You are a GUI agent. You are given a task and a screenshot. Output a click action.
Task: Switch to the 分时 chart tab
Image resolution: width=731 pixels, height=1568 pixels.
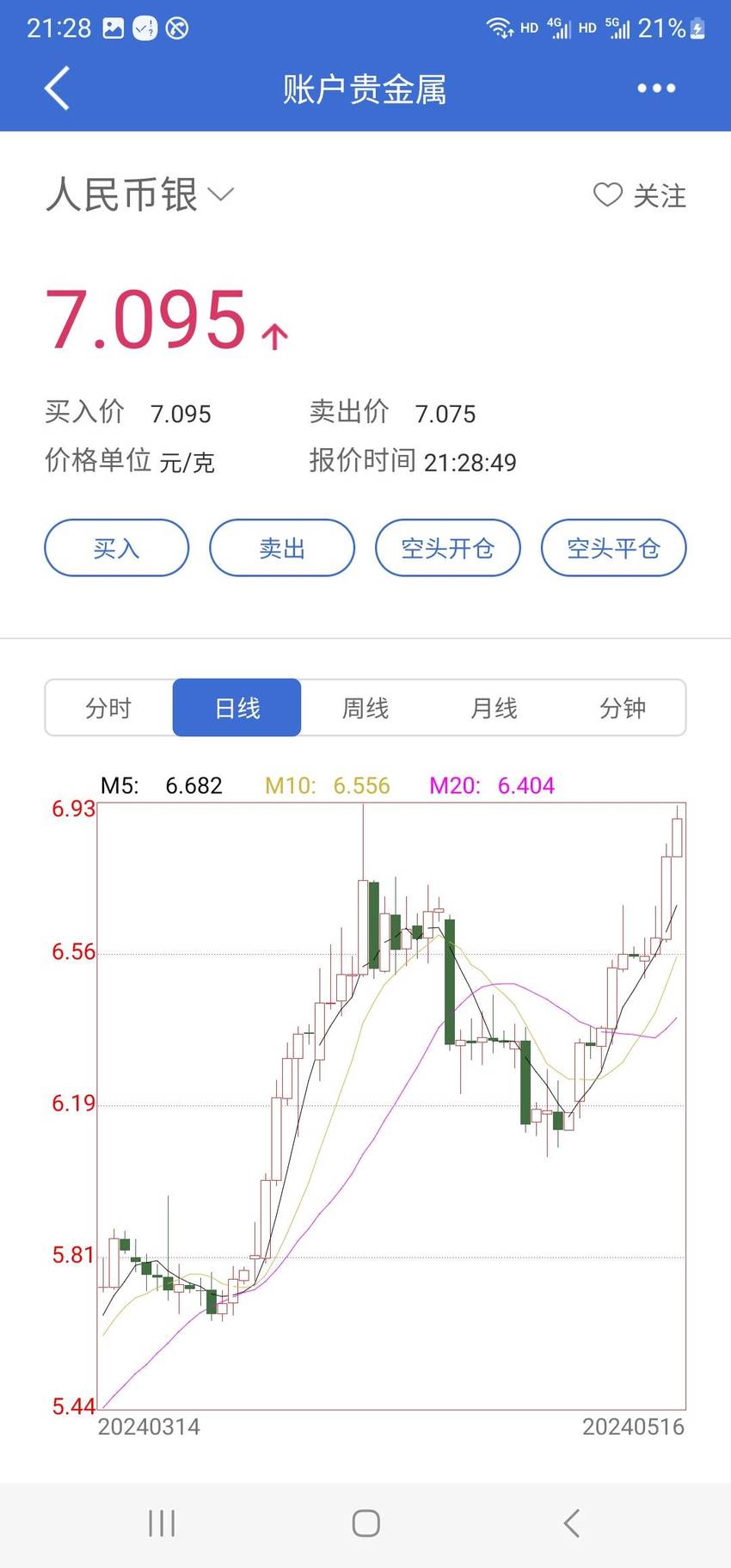pos(108,708)
